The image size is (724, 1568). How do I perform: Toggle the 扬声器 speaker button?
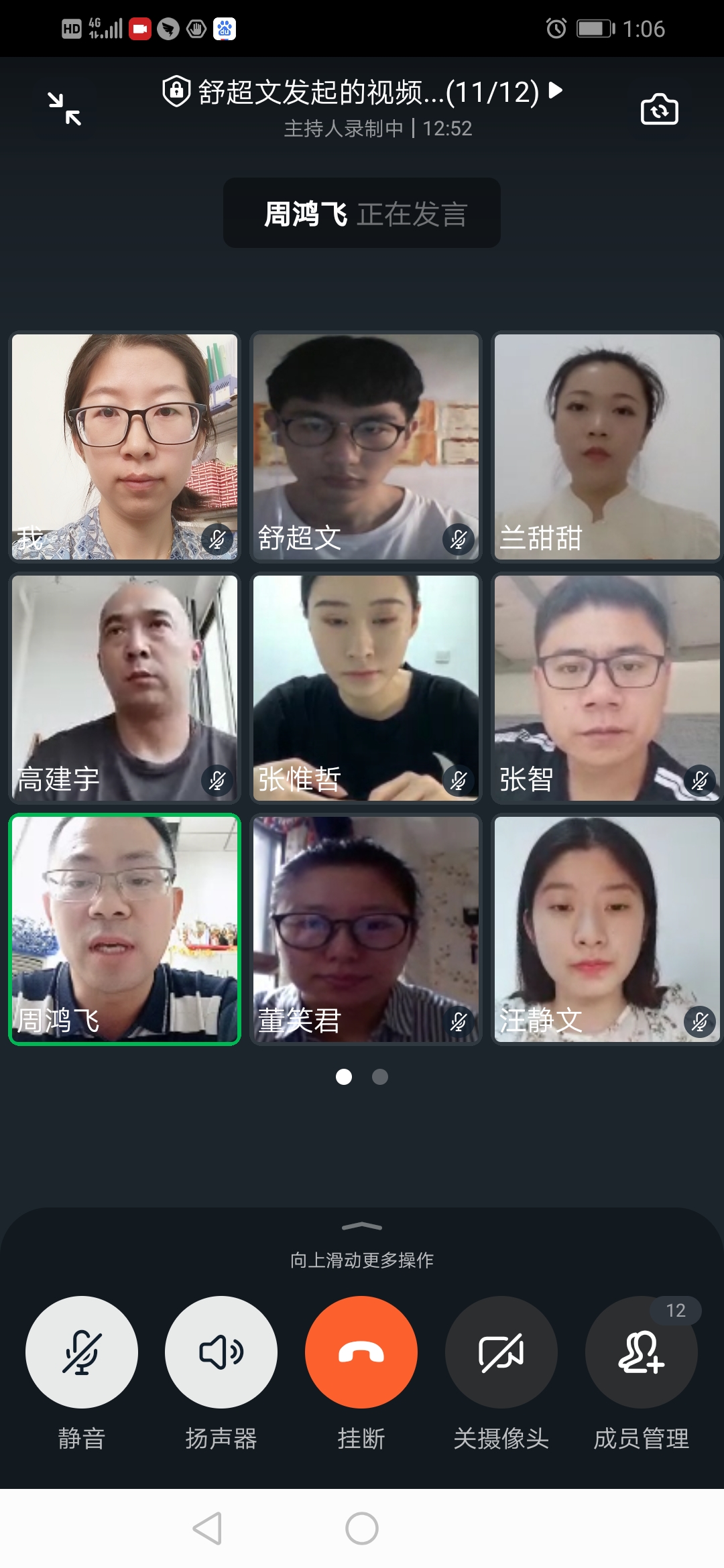click(221, 1352)
